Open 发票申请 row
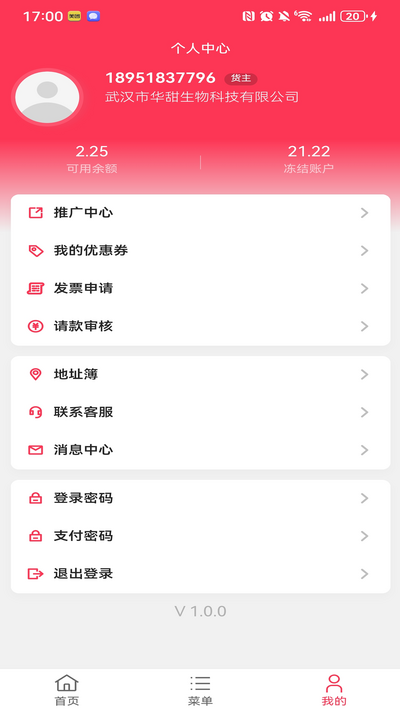The width and height of the screenshot is (400, 711). 200,288
